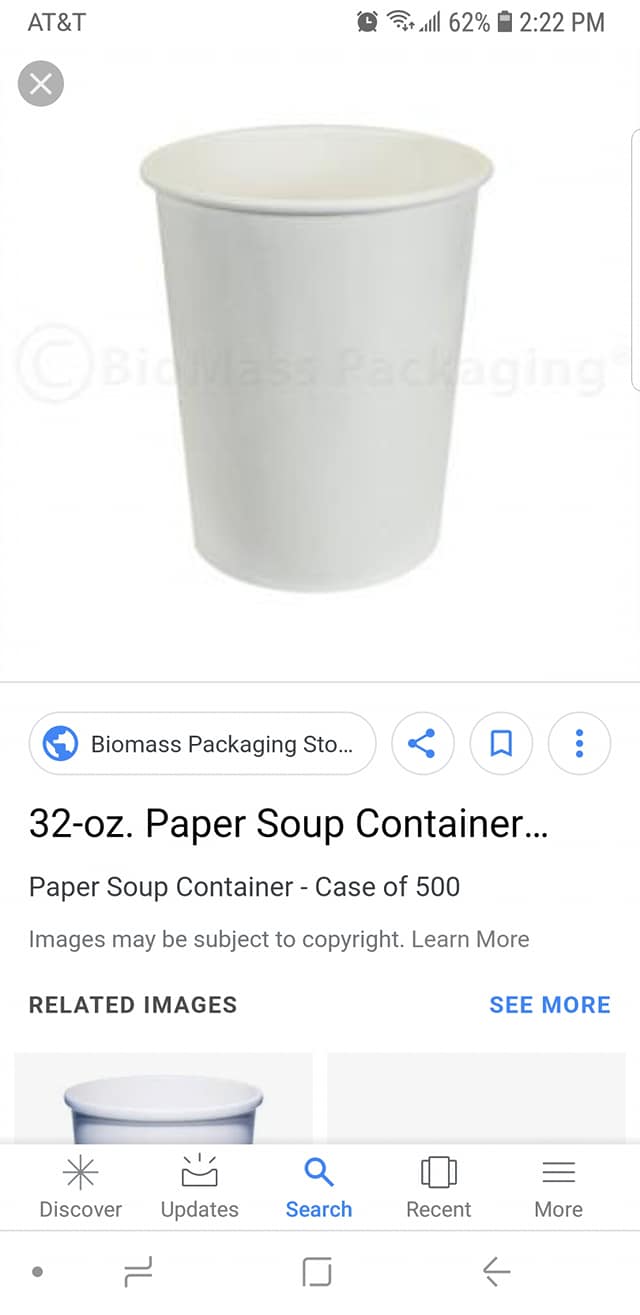Tap See More related images
640x1315 pixels.
pos(549,1005)
